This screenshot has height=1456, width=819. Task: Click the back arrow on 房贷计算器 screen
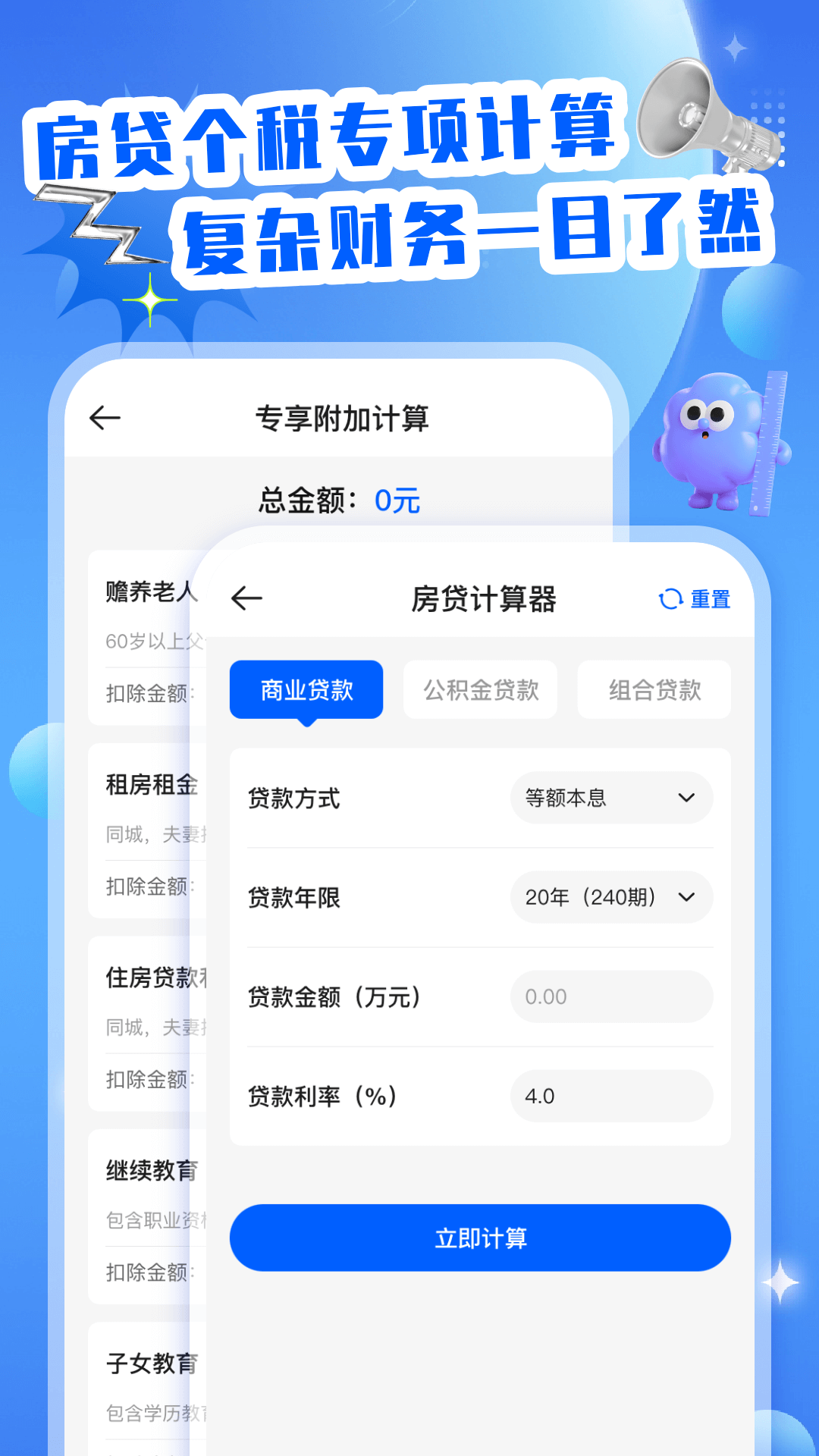(x=244, y=600)
